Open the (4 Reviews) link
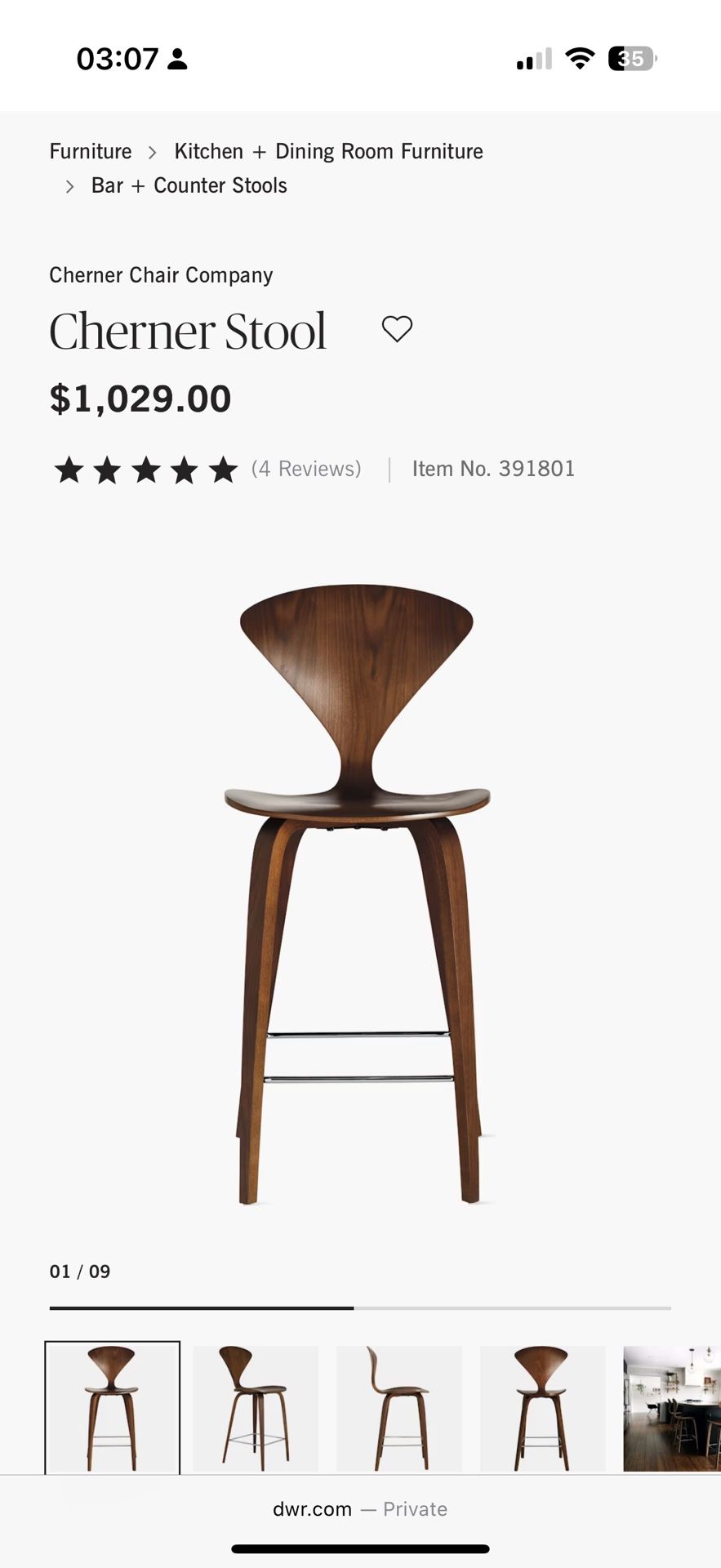 [x=306, y=469]
